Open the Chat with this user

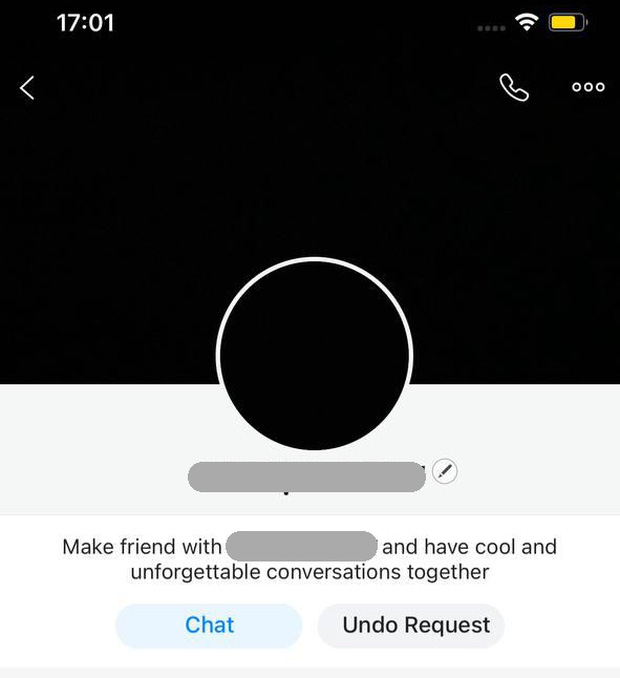coord(209,625)
